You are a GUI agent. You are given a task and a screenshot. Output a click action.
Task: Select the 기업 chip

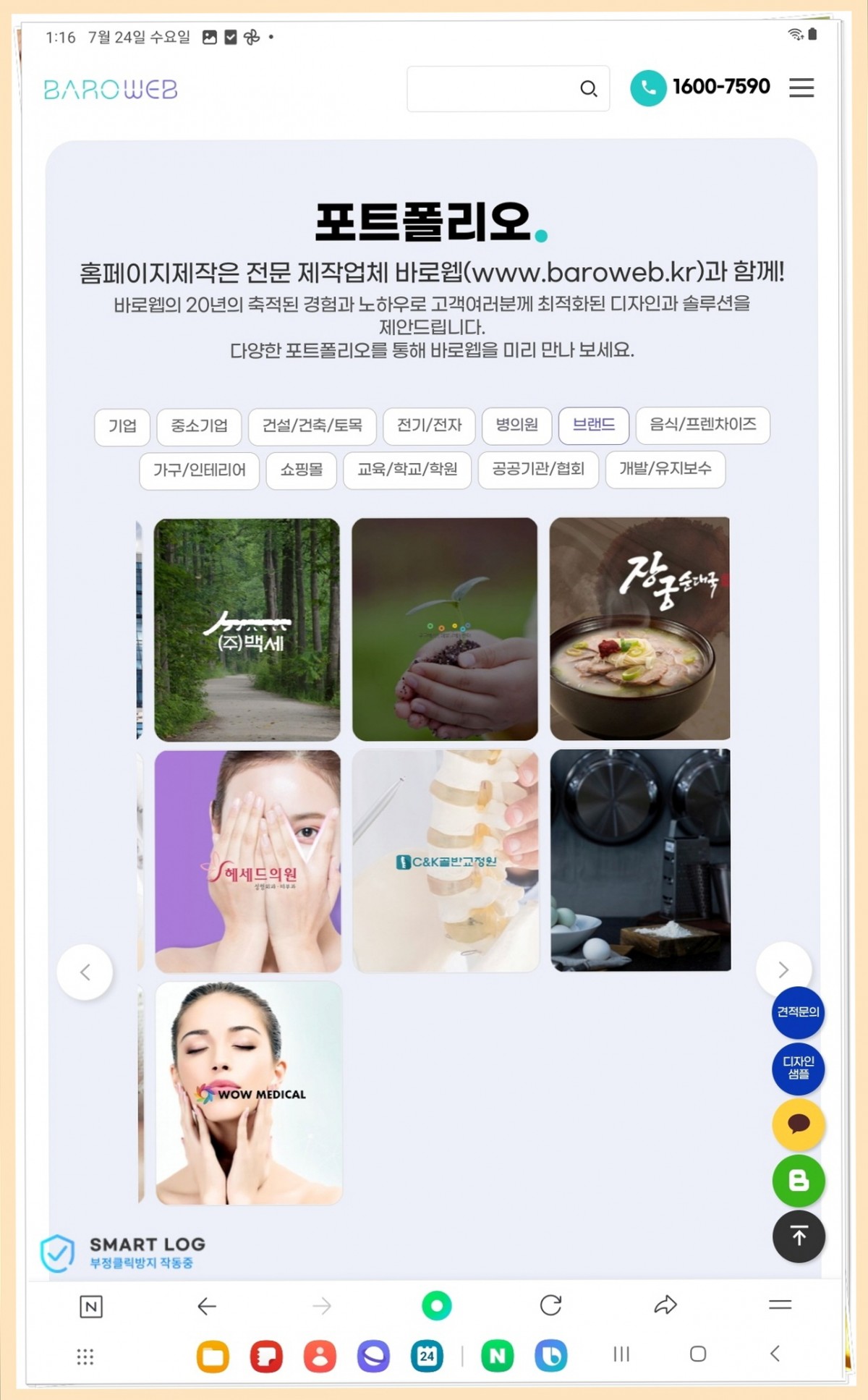pyautogui.click(x=122, y=426)
